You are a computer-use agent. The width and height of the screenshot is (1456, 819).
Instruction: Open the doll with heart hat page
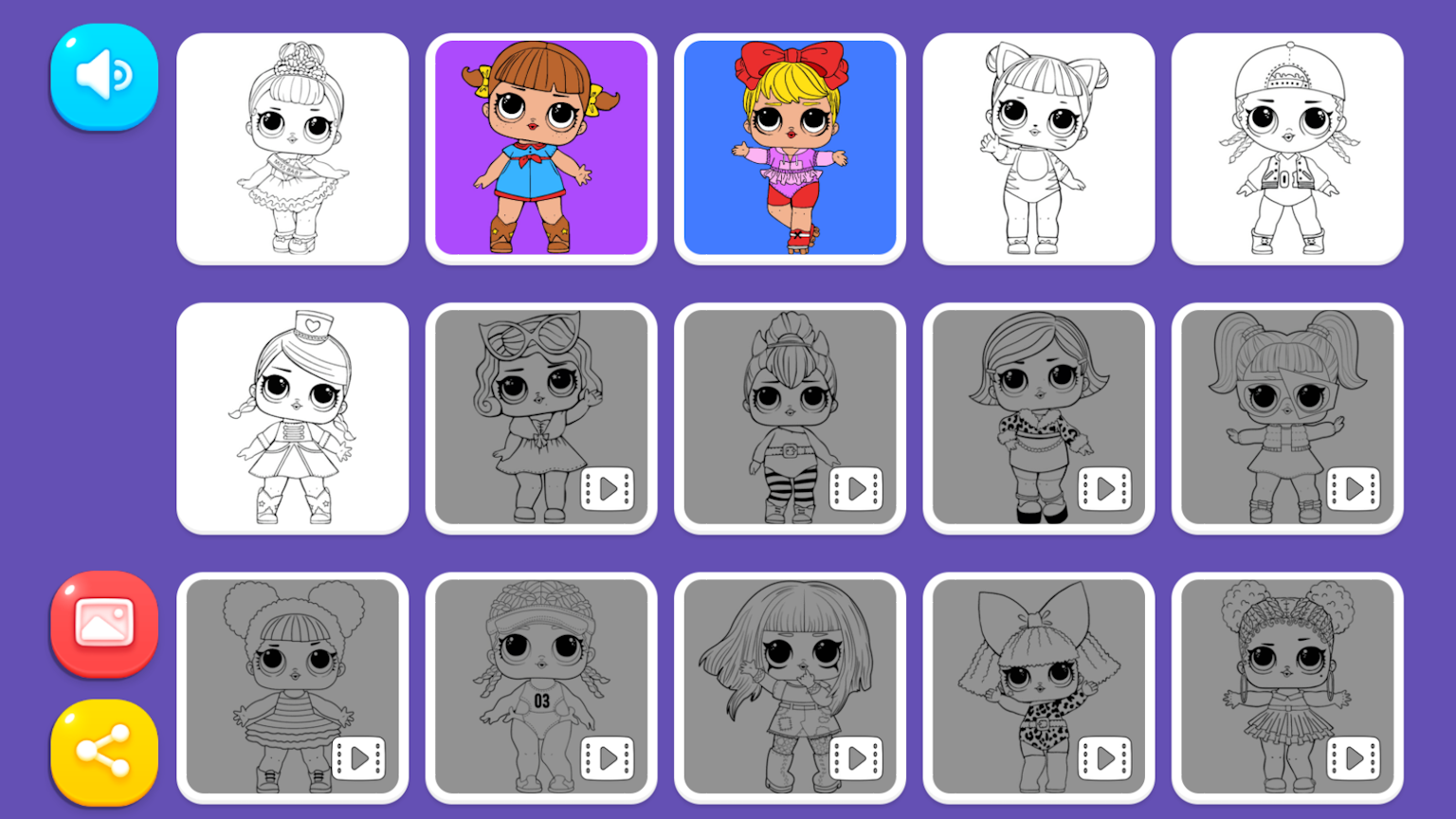(x=292, y=418)
